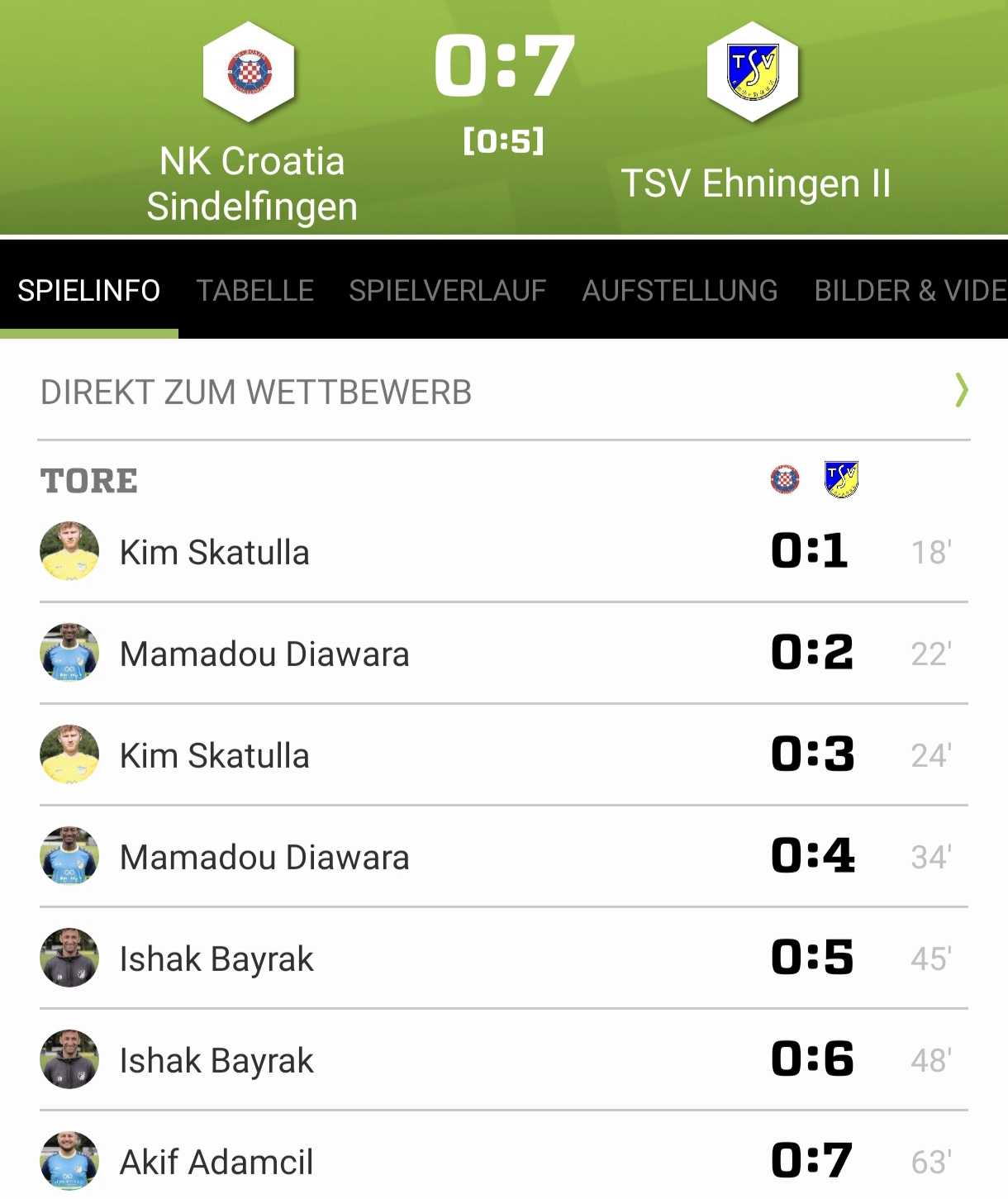This screenshot has width=1008, height=1199.
Task: Switch to the Tabelle tab
Action: coord(254,291)
